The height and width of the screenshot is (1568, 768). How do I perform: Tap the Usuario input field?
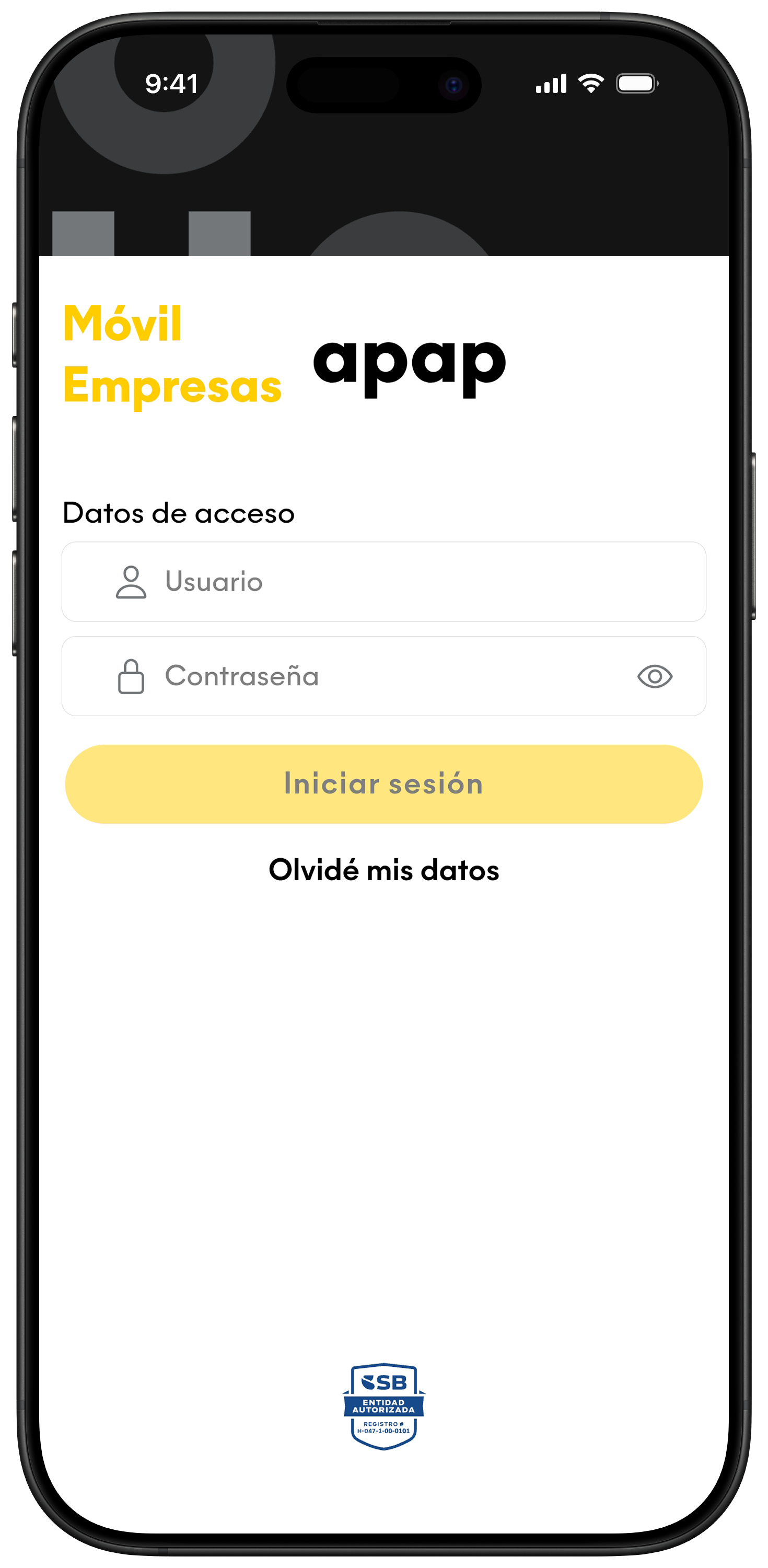click(383, 581)
